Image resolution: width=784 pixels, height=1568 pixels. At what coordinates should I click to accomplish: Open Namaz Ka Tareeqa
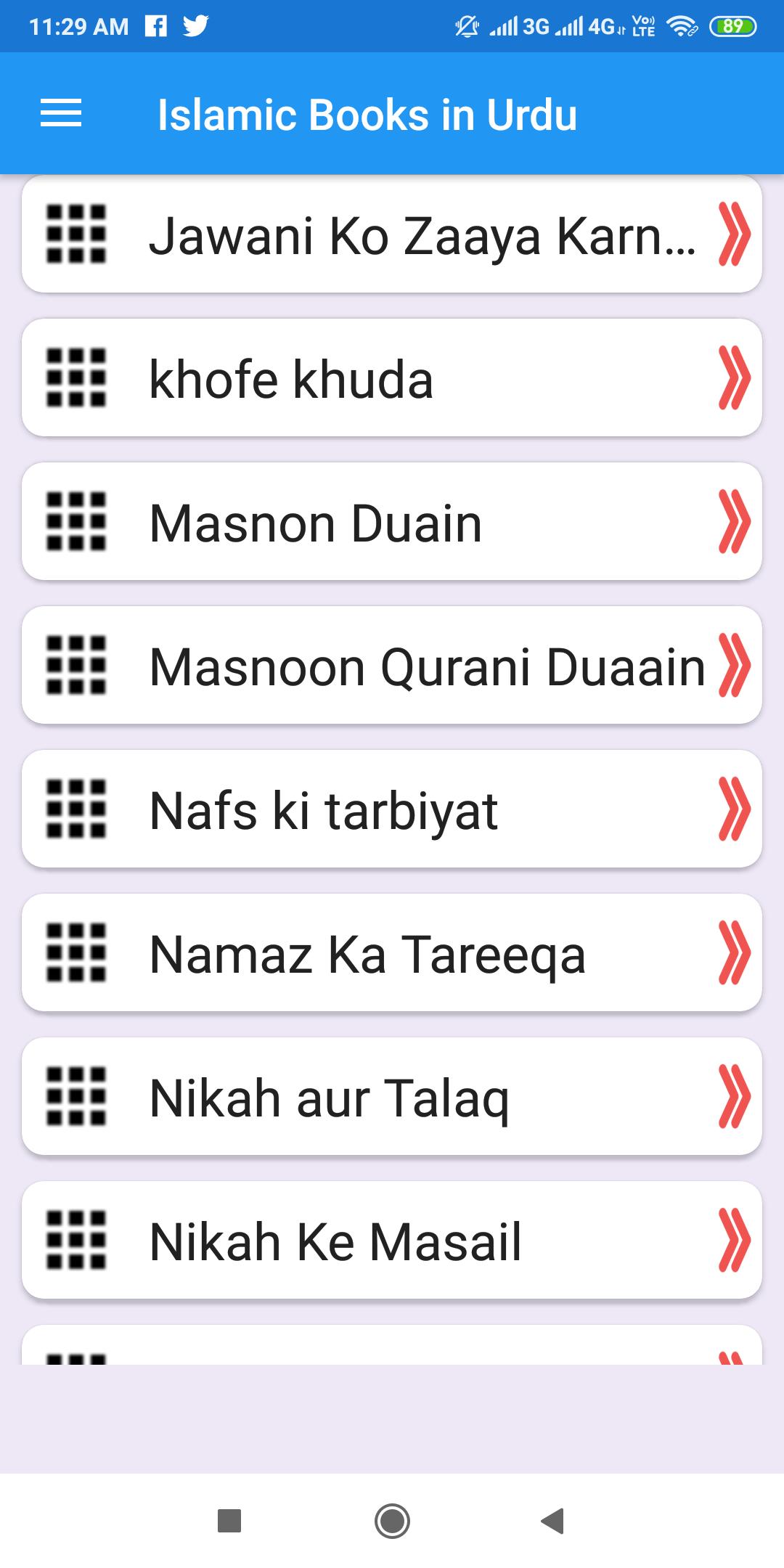pyautogui.click(x=392, y=953)
